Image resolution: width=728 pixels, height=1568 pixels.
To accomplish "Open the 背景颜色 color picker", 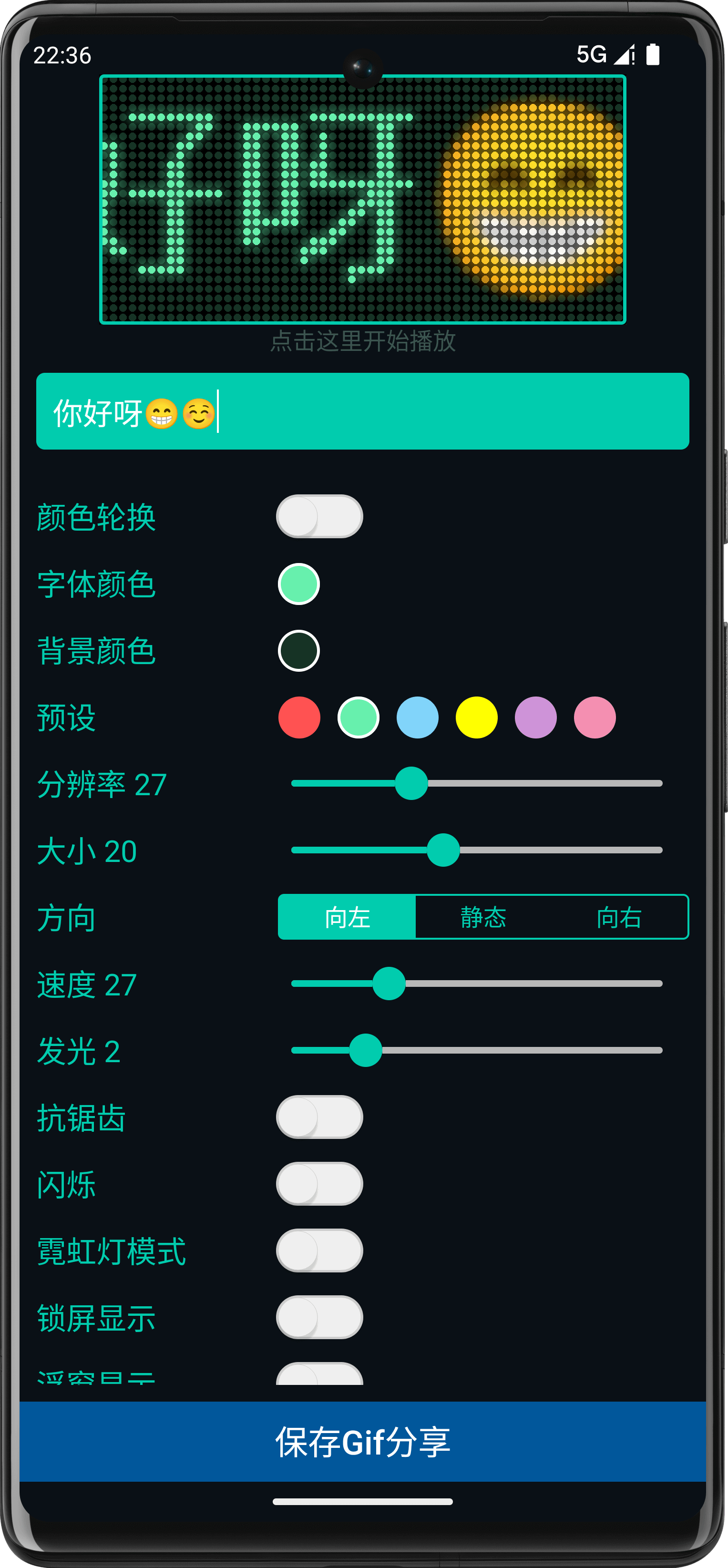I will pyautogui.click(x=299, y=651).
